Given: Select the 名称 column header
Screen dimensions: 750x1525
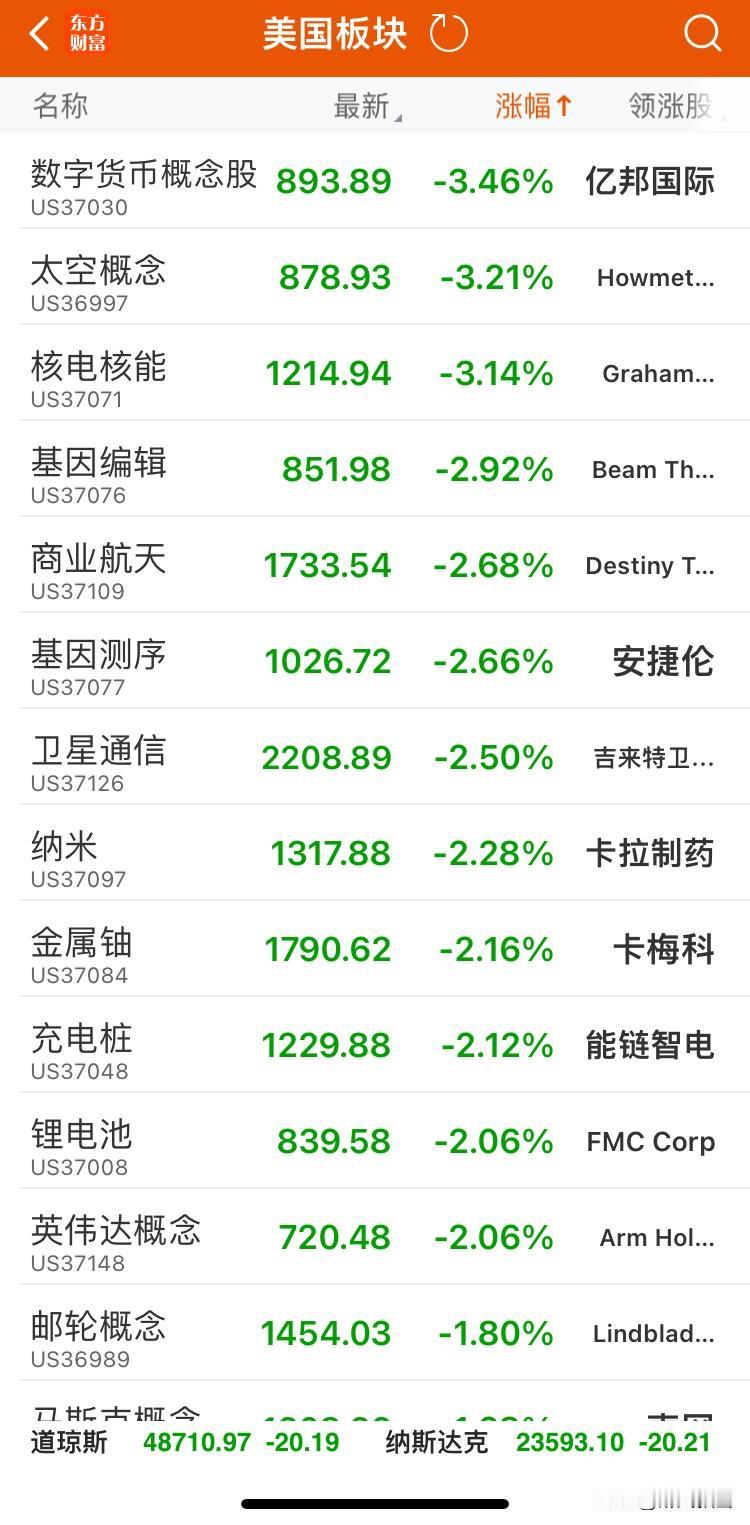Looking at the screenshot, I should [60, 105].
